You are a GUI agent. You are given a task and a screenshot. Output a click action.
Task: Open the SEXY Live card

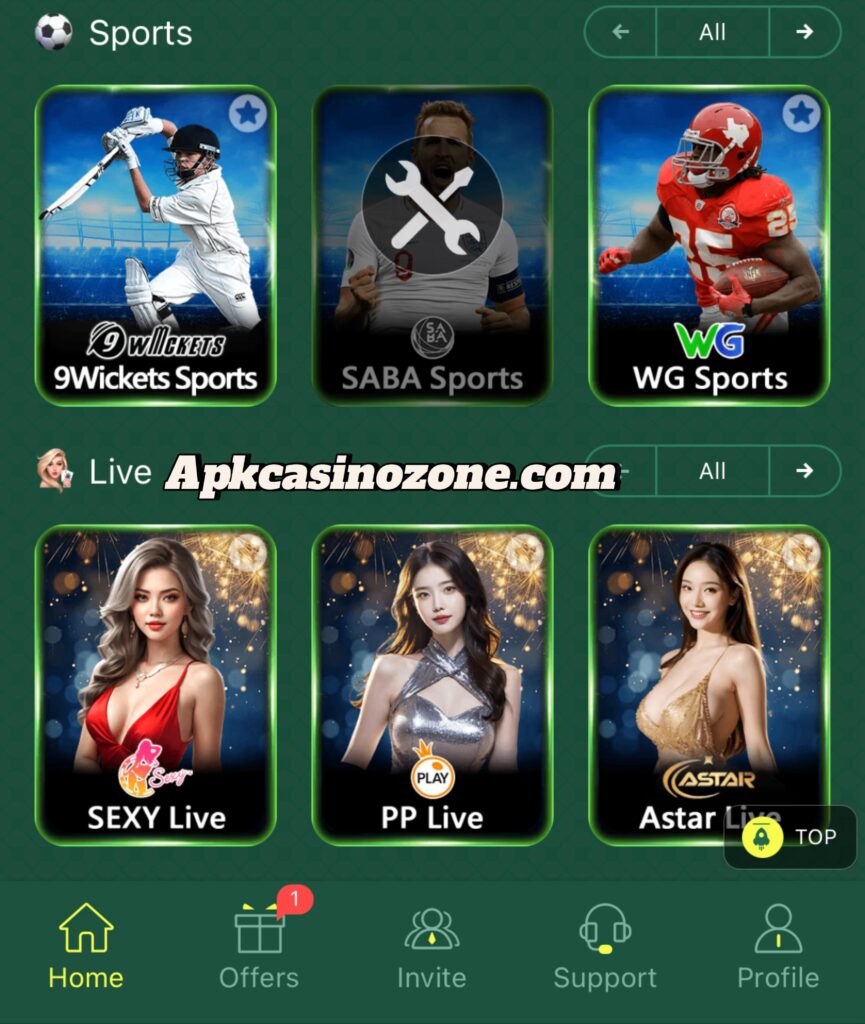coord(155,685)
